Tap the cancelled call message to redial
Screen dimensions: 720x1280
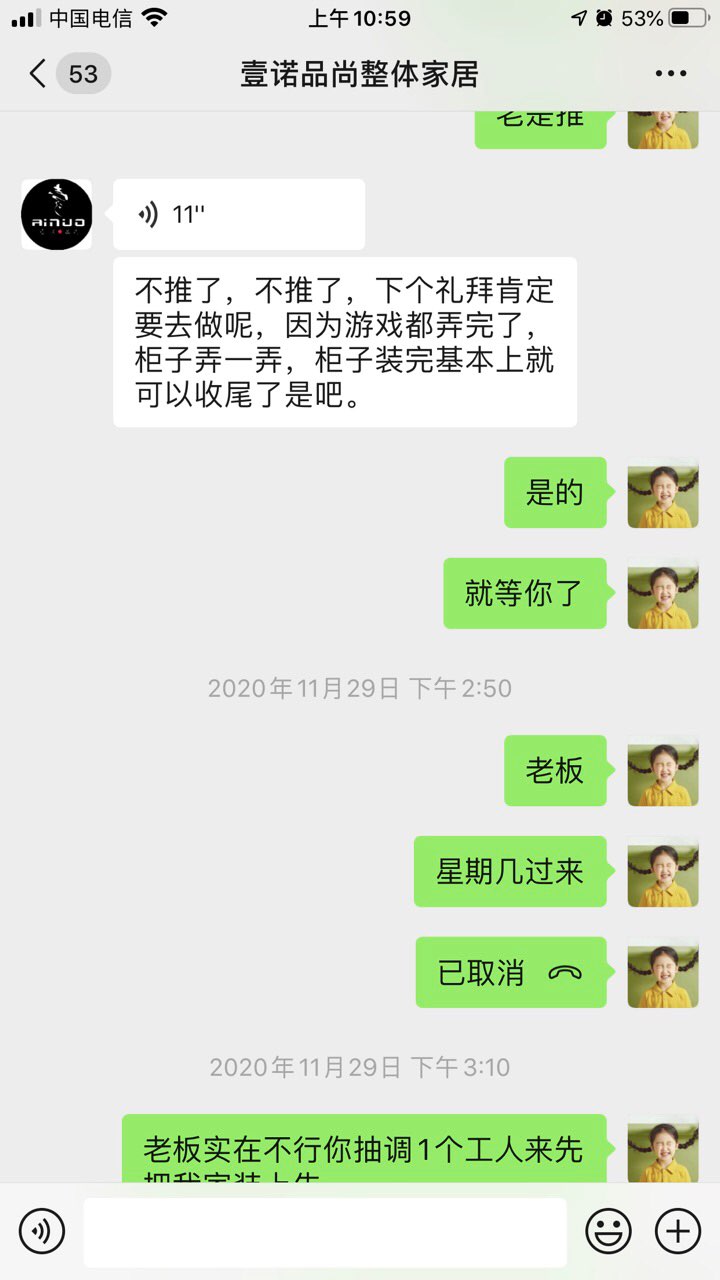(x=511, y=972)
